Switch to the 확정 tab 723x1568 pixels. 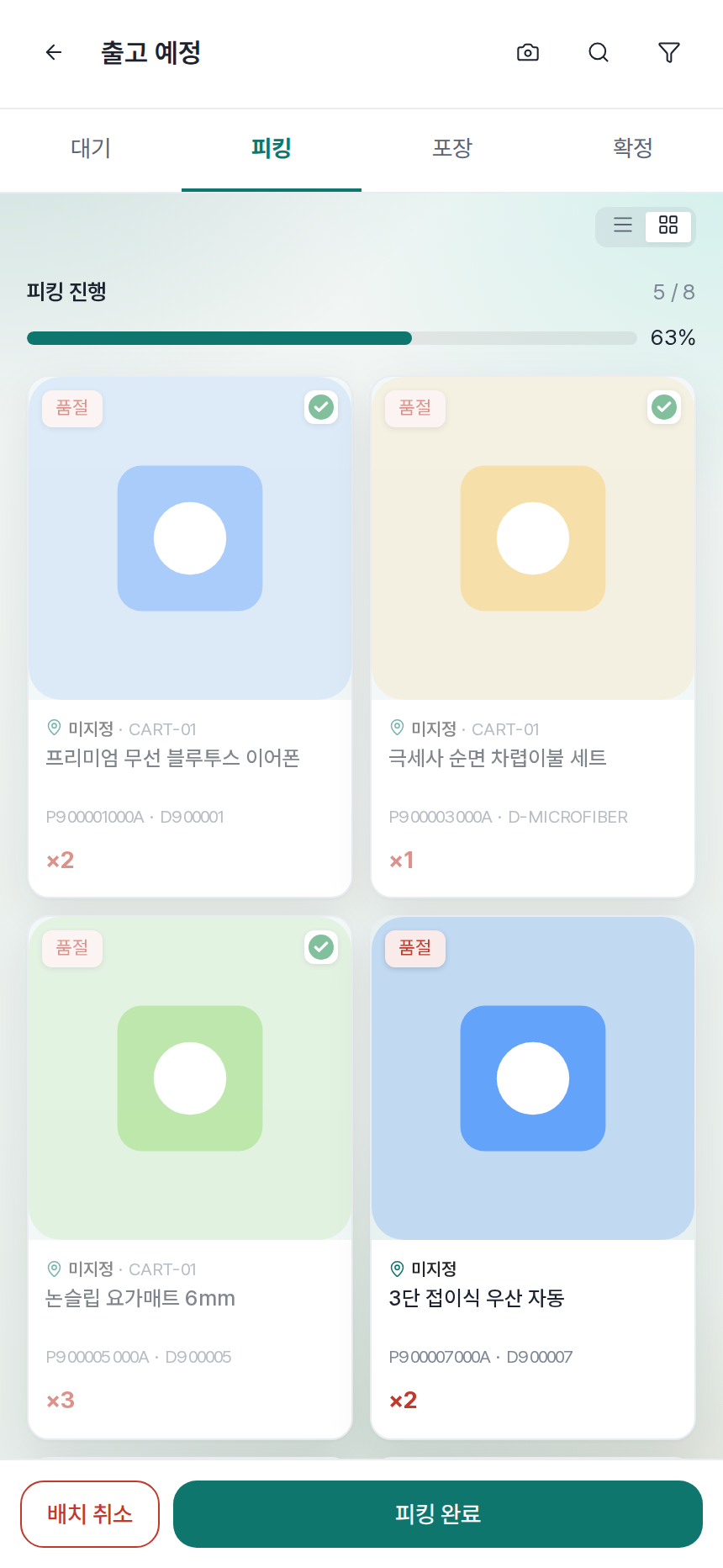pyautogui.click(x=633, y=149)
